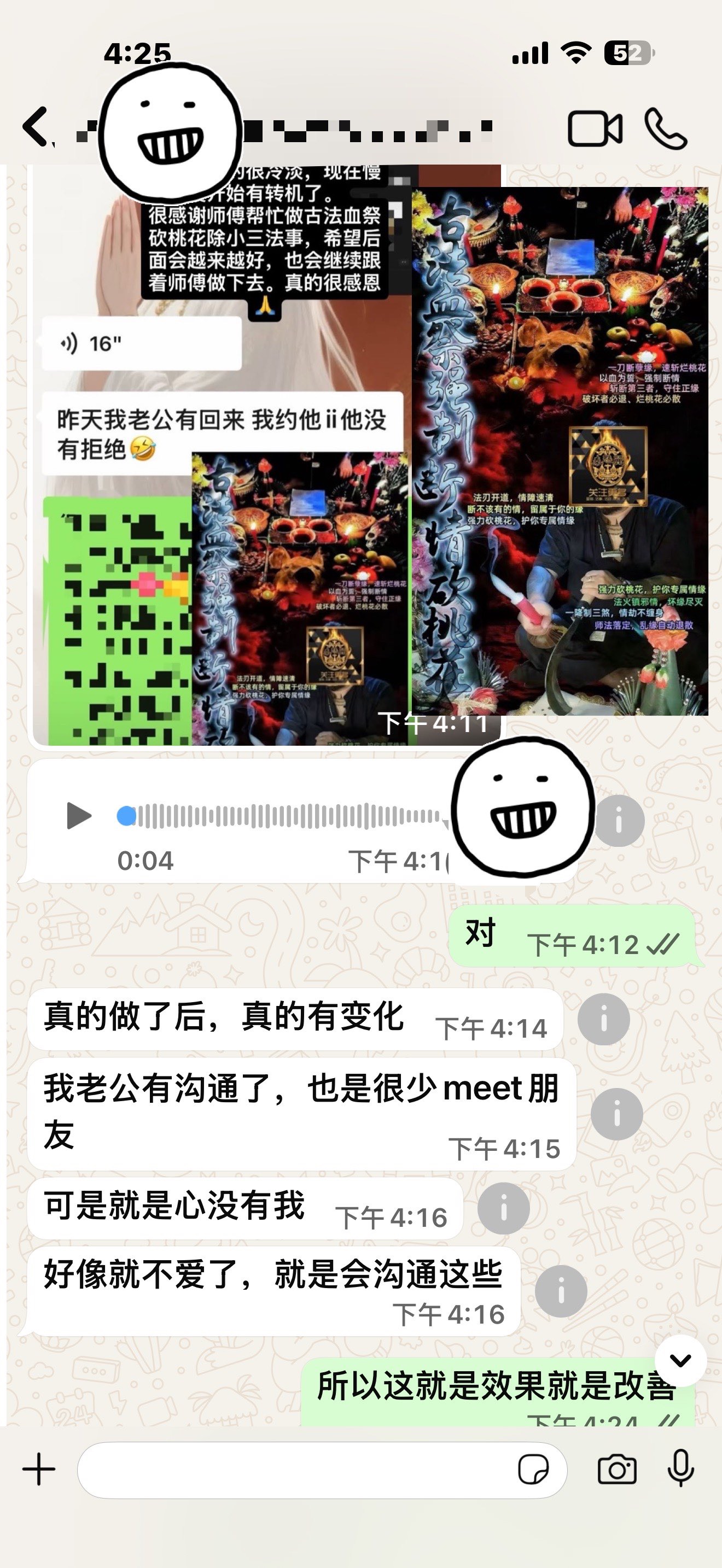Tap info icon beside 真的做了后，真的有变化

pos(603,1019)
